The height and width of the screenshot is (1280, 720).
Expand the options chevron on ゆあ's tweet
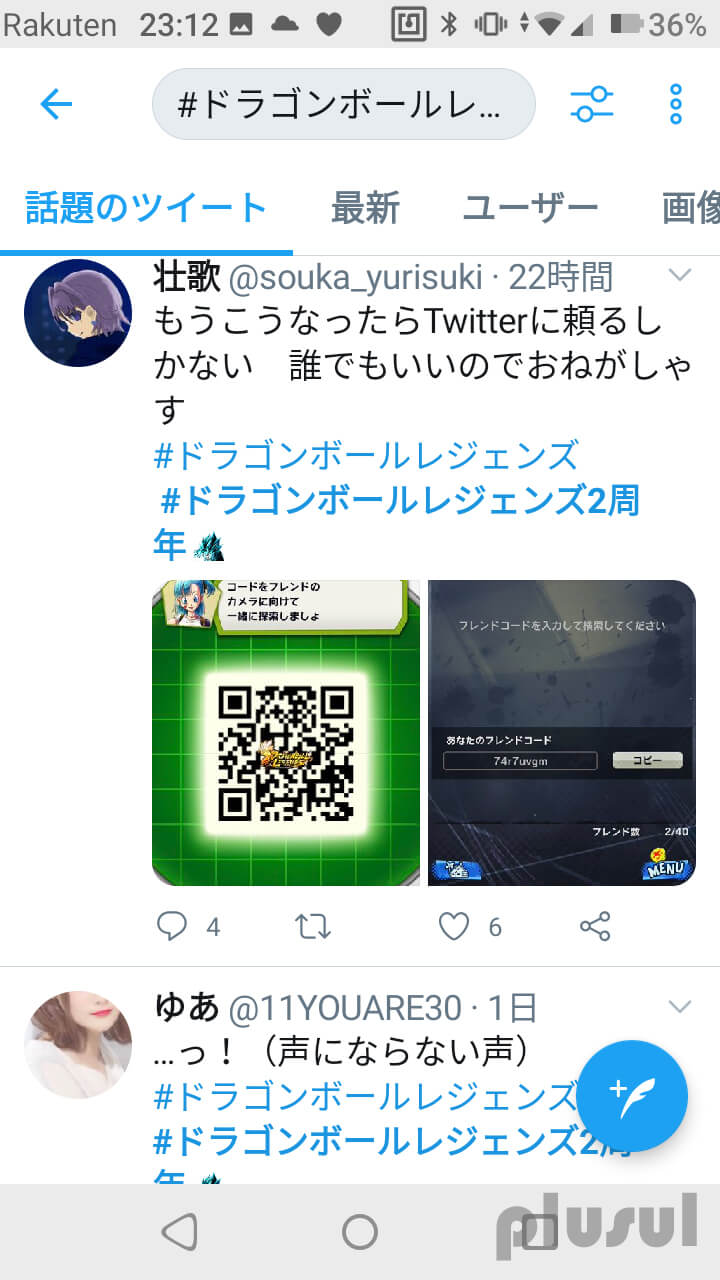(x=680, y=1007)
